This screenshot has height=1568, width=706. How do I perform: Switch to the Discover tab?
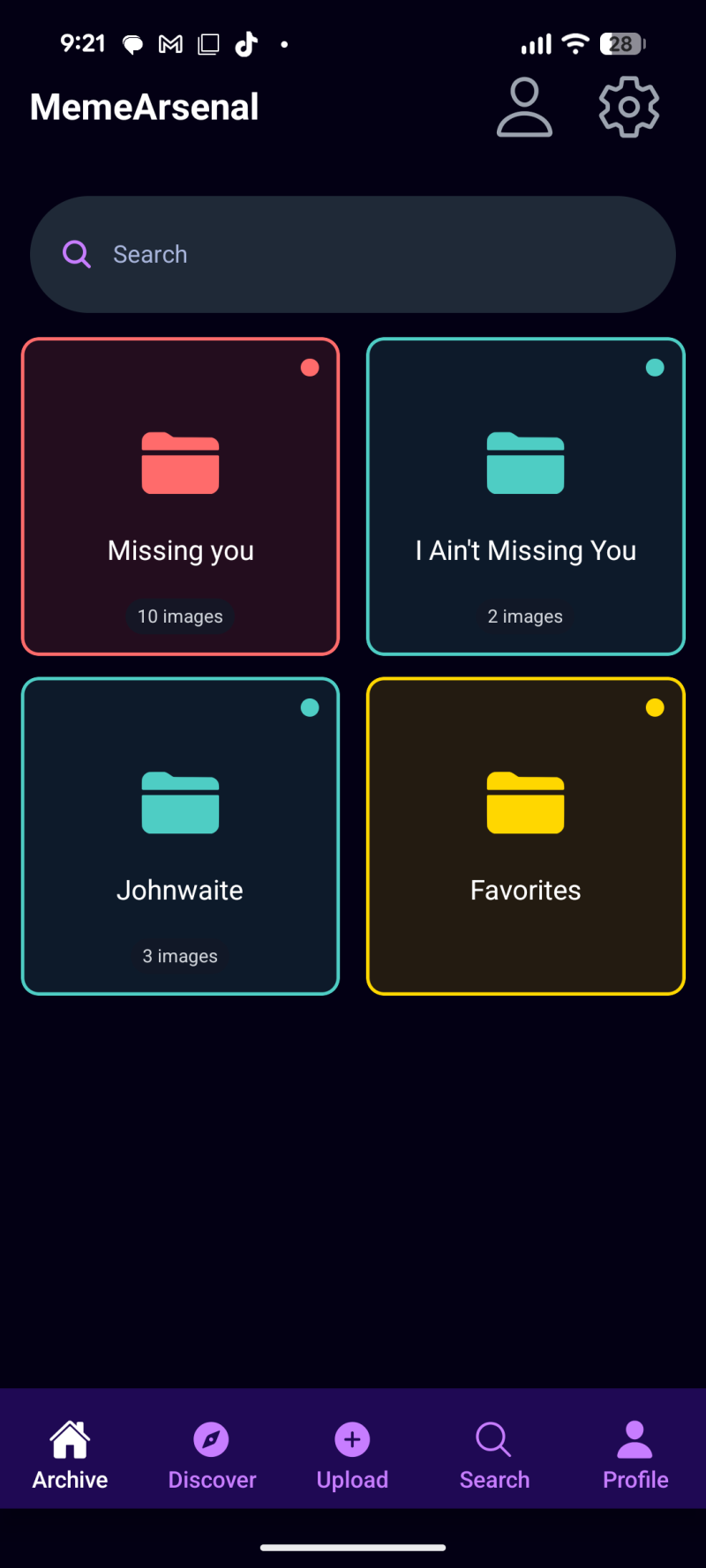212,1455
